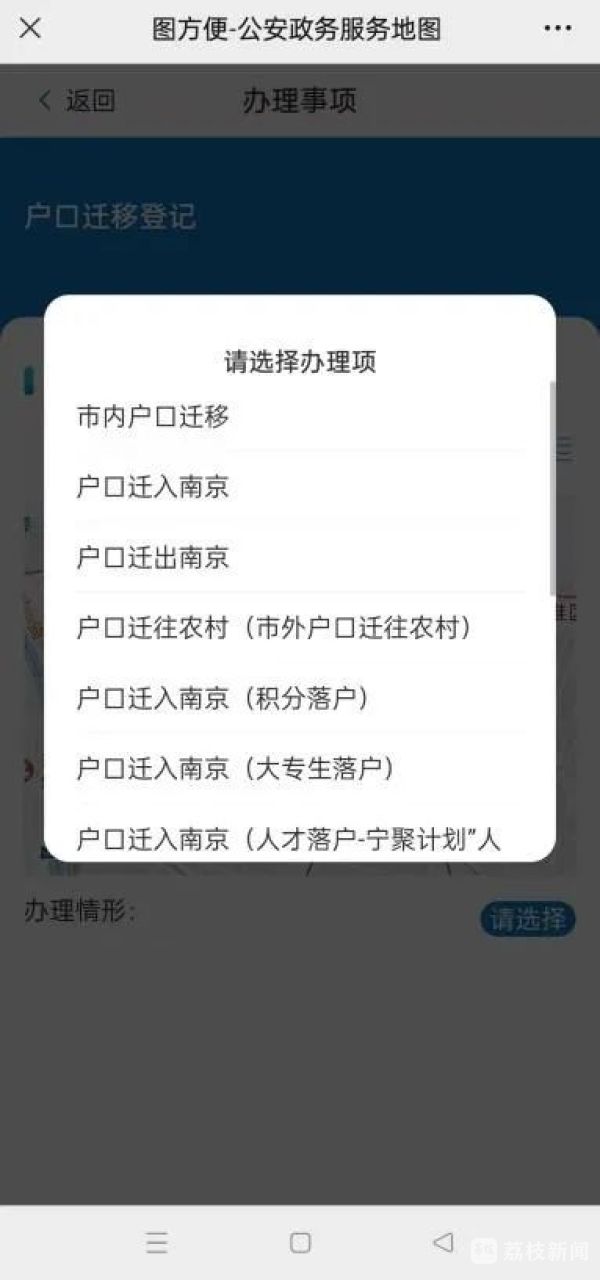Image resolution: width=600 pixels, height=1280 pixels.
Task: Pick 户口迁入南京（积分落户）
Action: [x=299, y=698]
